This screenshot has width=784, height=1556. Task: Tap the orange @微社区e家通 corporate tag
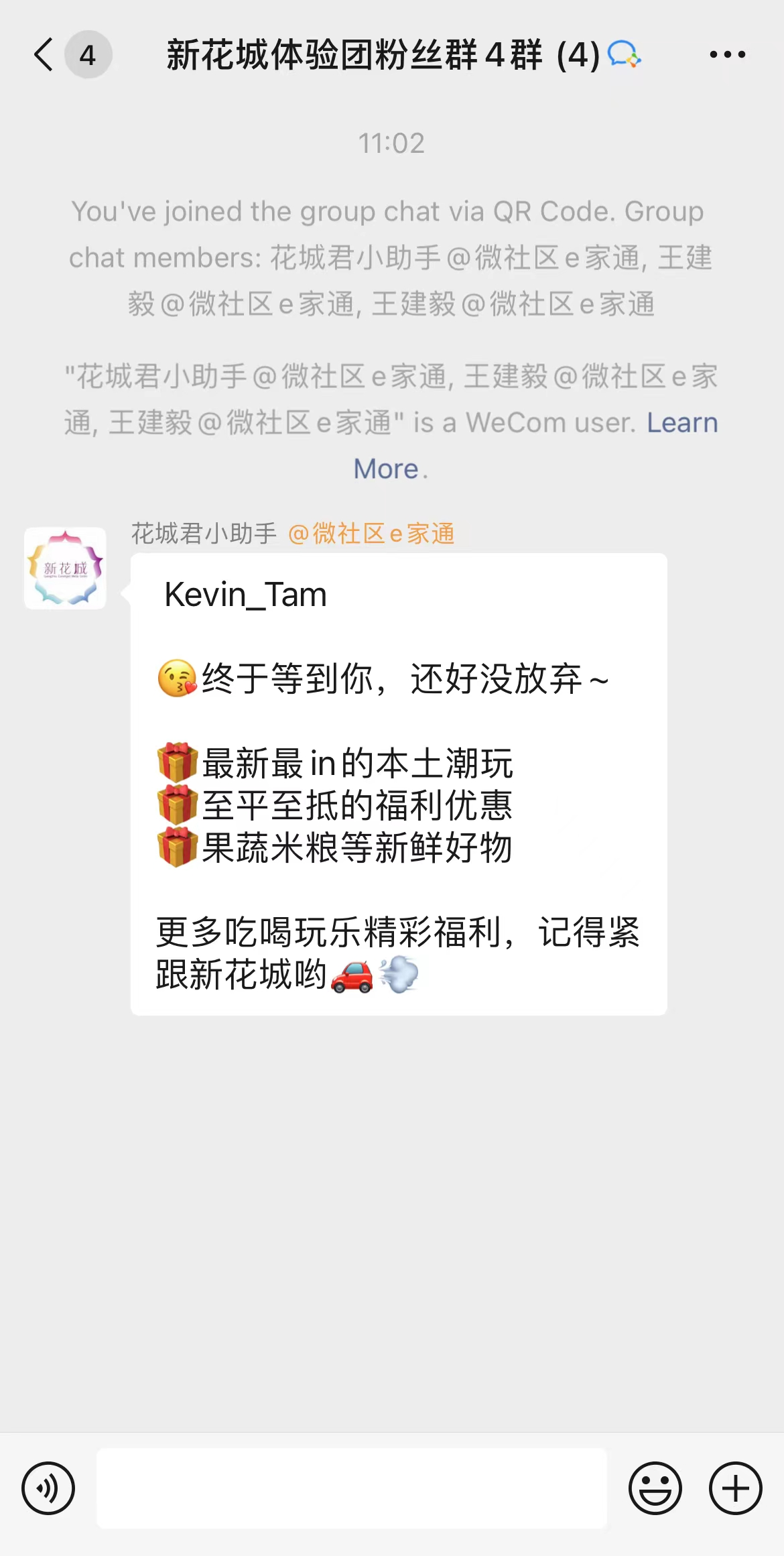click(x=373, y=533)
